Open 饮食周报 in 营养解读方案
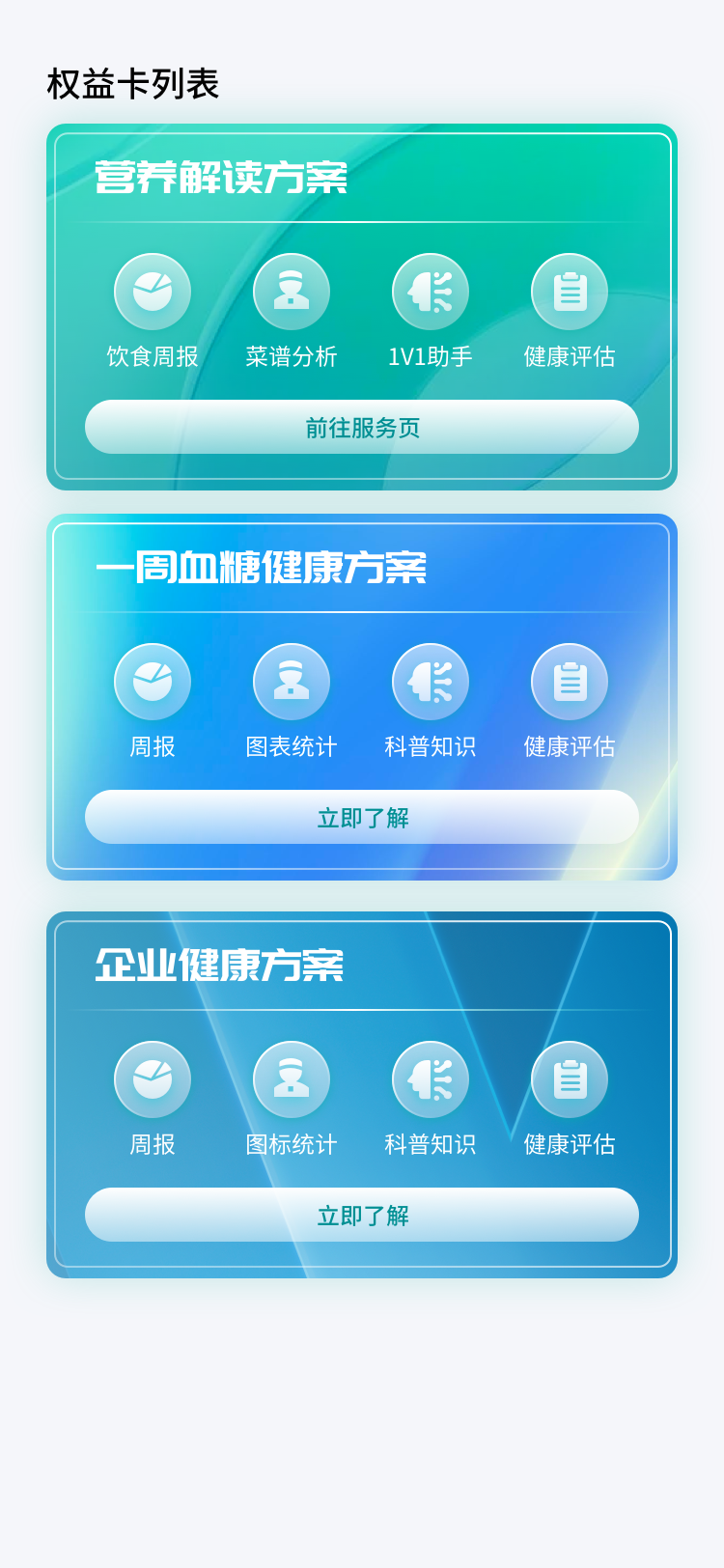Screen dimensions: 724x1568 click(153, 293)
